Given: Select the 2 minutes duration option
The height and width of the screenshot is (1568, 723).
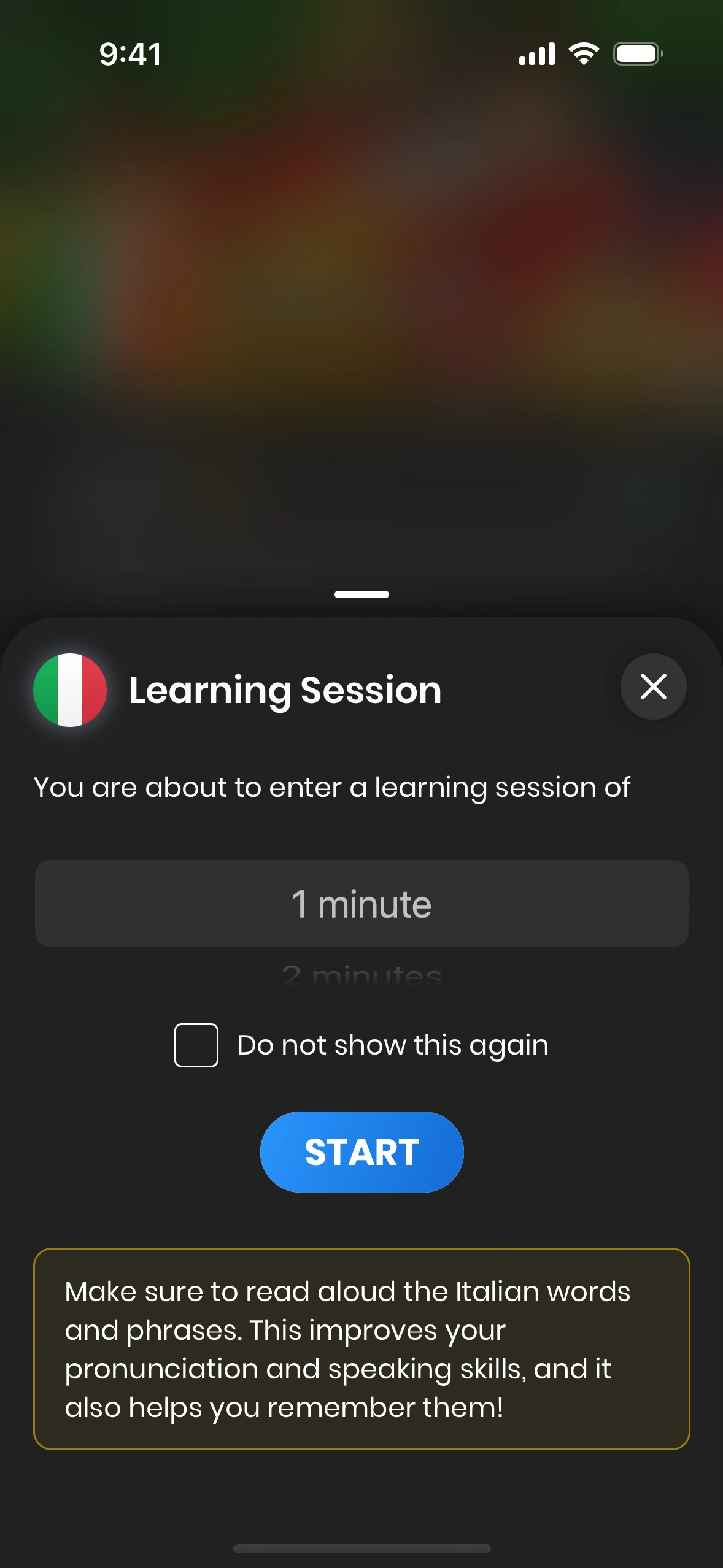Looking at the screenshot, I should 361,974.
